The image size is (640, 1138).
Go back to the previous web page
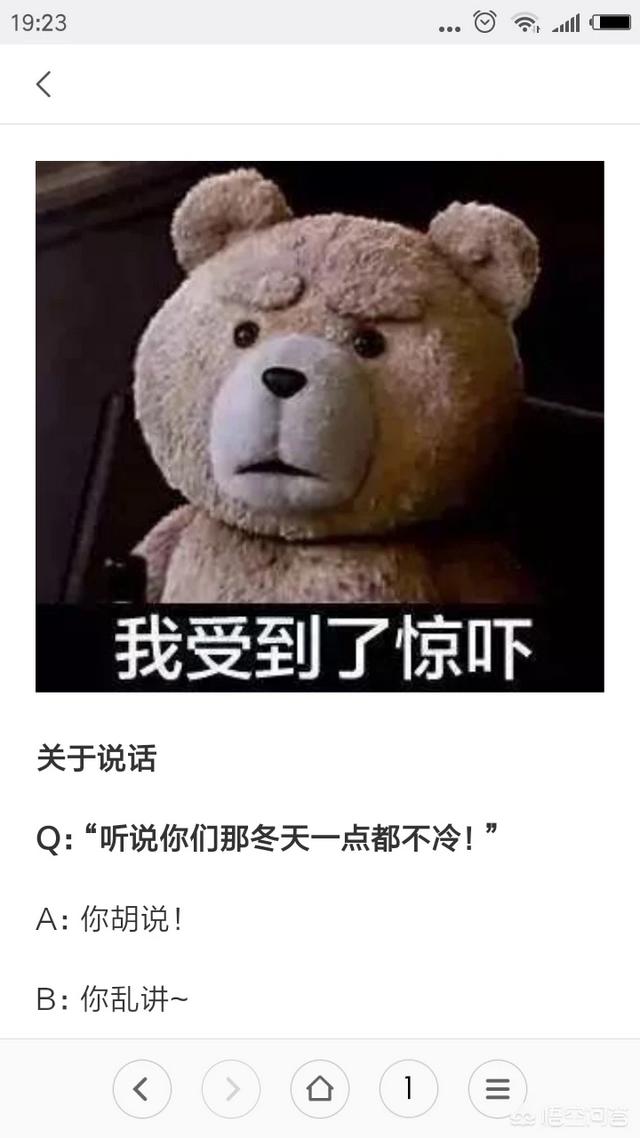pos(141,1089)
